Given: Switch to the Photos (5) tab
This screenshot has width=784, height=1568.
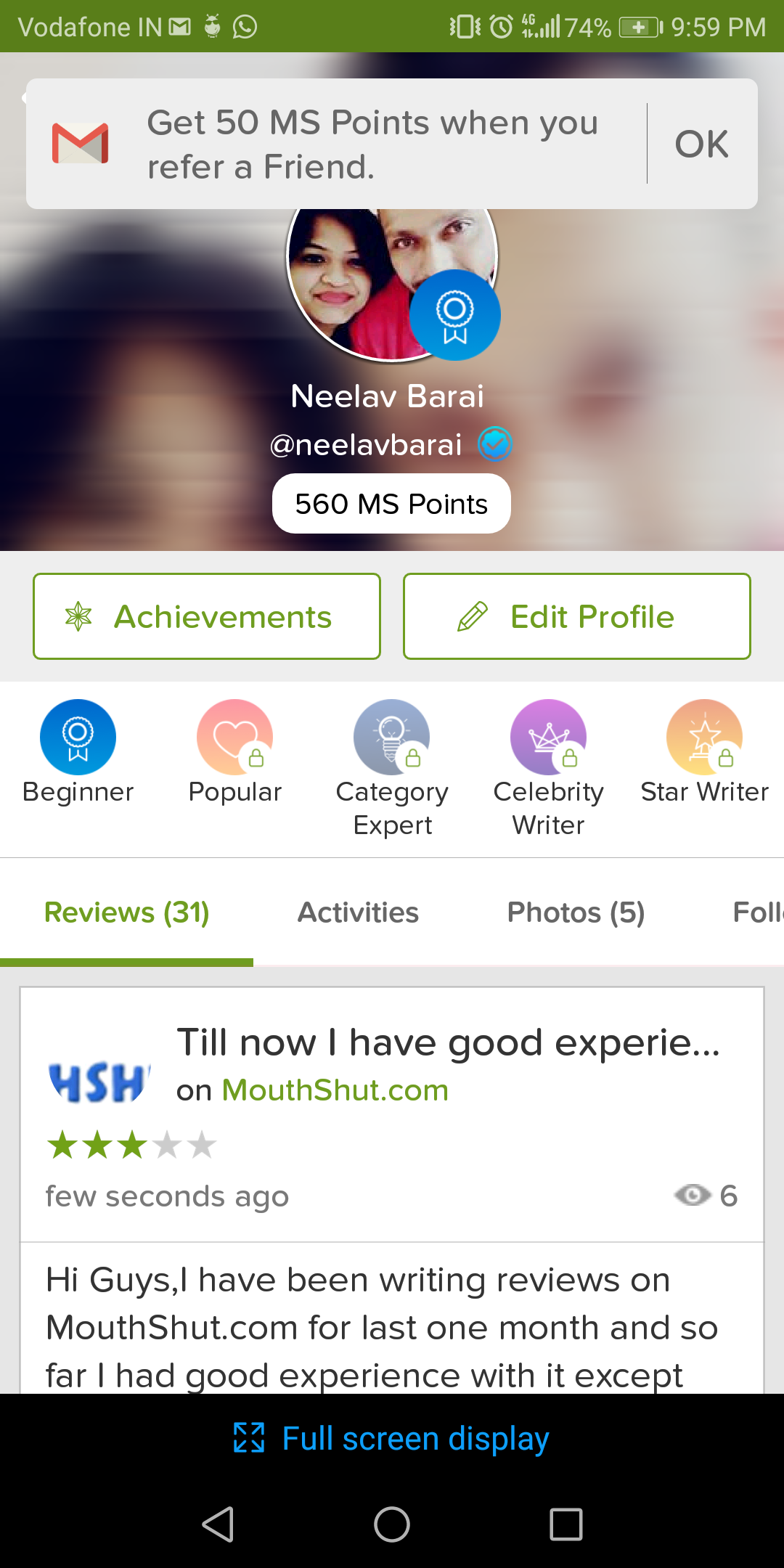Looking at the screenshot, I should click(576, 912).
